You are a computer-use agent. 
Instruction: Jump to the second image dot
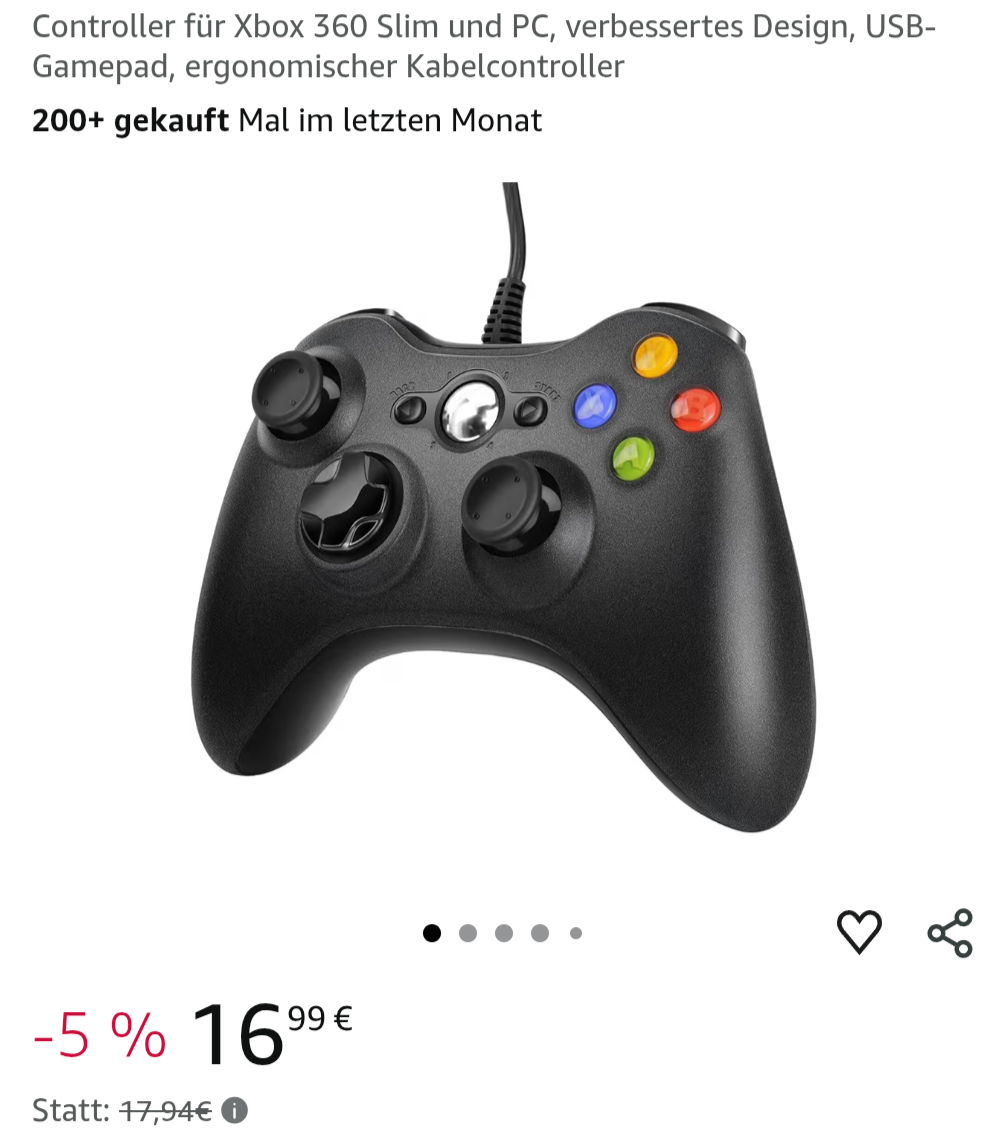click(468, 933)
